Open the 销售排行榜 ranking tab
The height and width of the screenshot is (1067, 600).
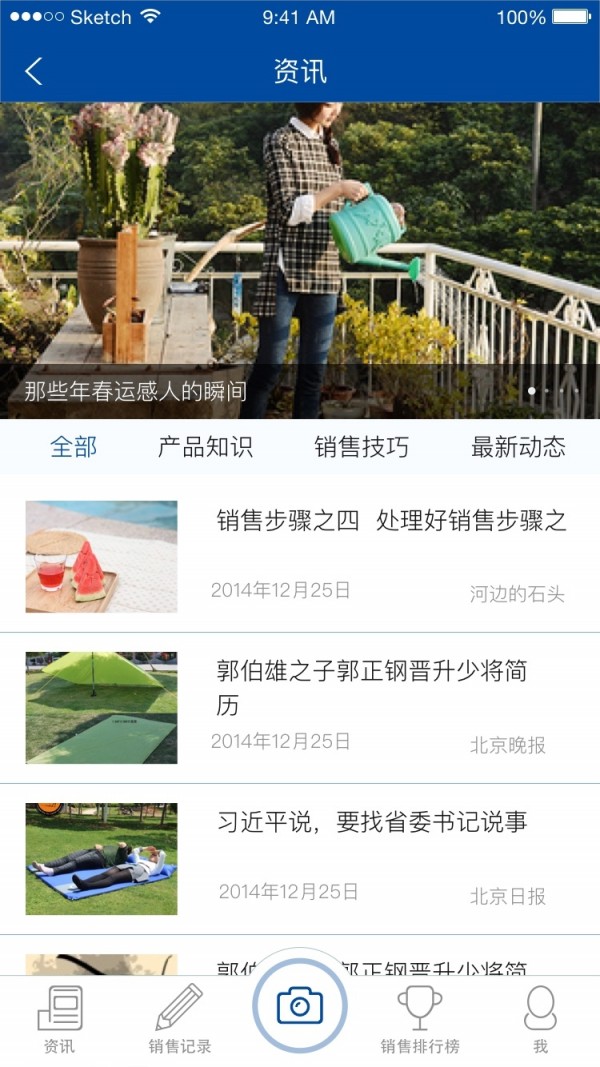[420, 1020]
